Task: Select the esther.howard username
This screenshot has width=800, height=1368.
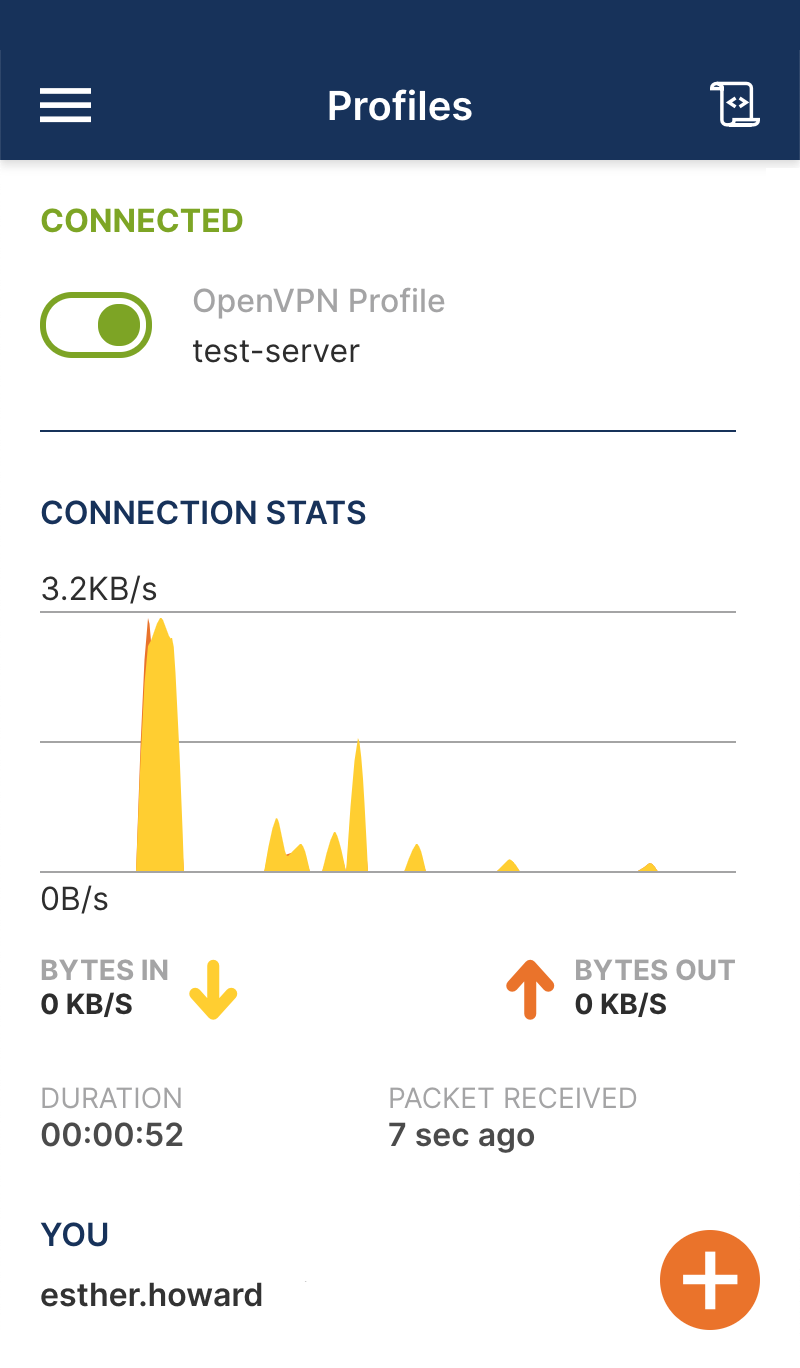Action: (151, 1294)
